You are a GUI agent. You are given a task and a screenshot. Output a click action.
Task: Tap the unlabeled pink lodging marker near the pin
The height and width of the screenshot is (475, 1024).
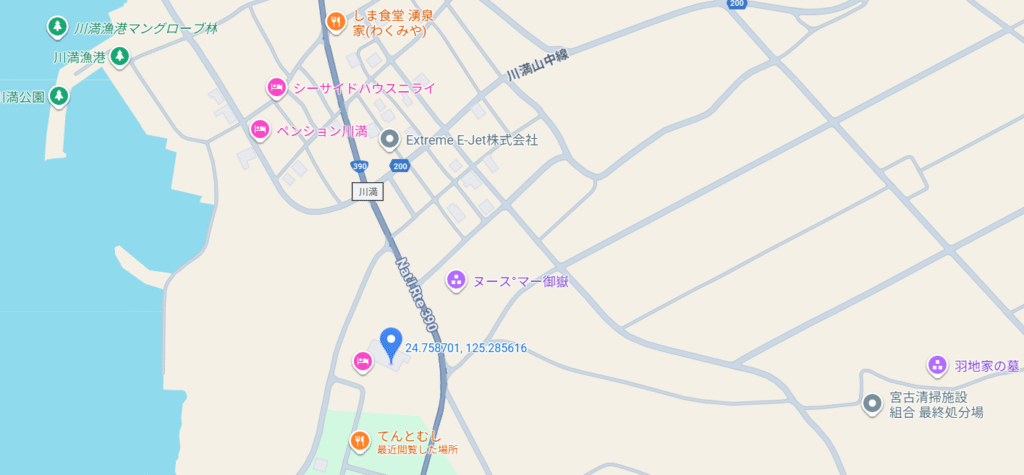tap(362, 360)
